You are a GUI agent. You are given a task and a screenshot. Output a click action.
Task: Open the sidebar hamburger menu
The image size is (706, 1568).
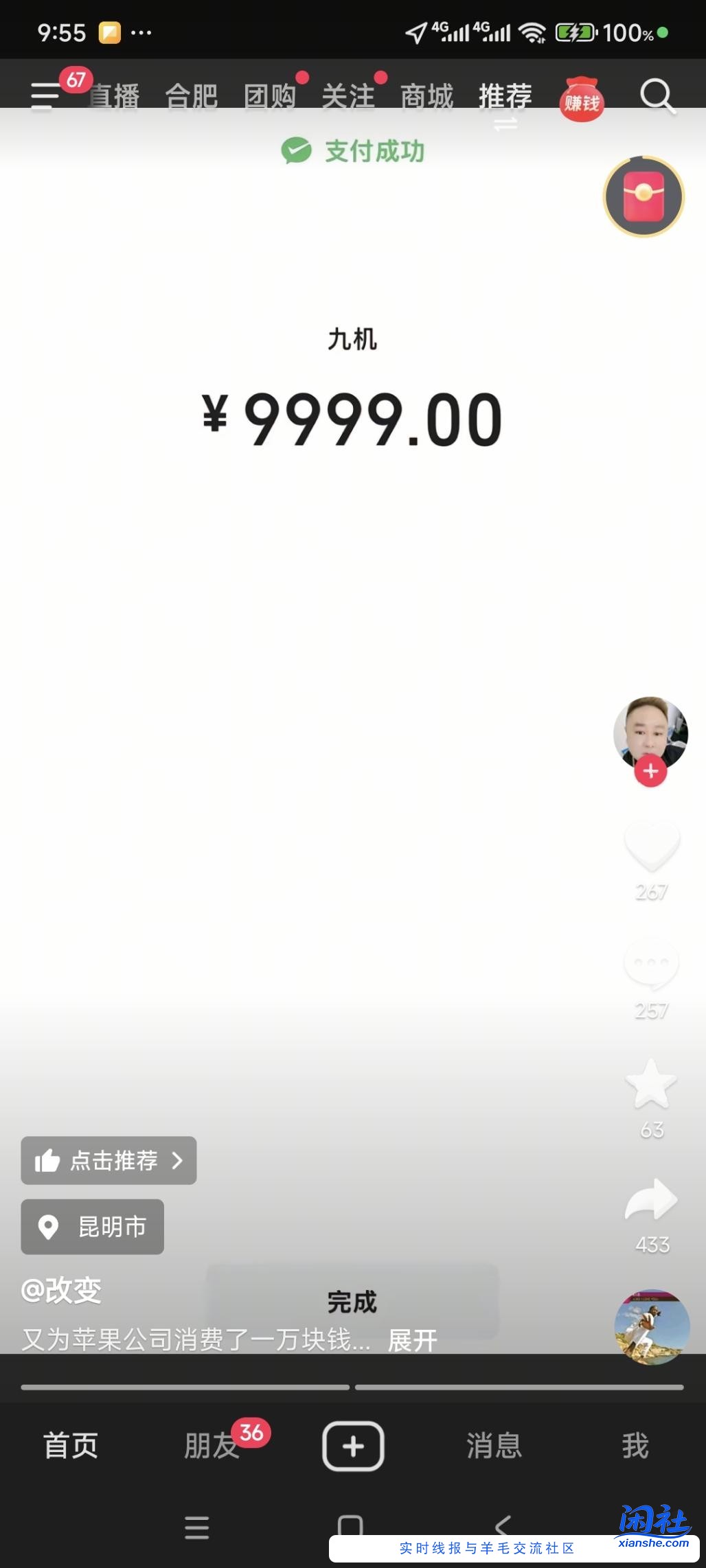tap(45, 96)
